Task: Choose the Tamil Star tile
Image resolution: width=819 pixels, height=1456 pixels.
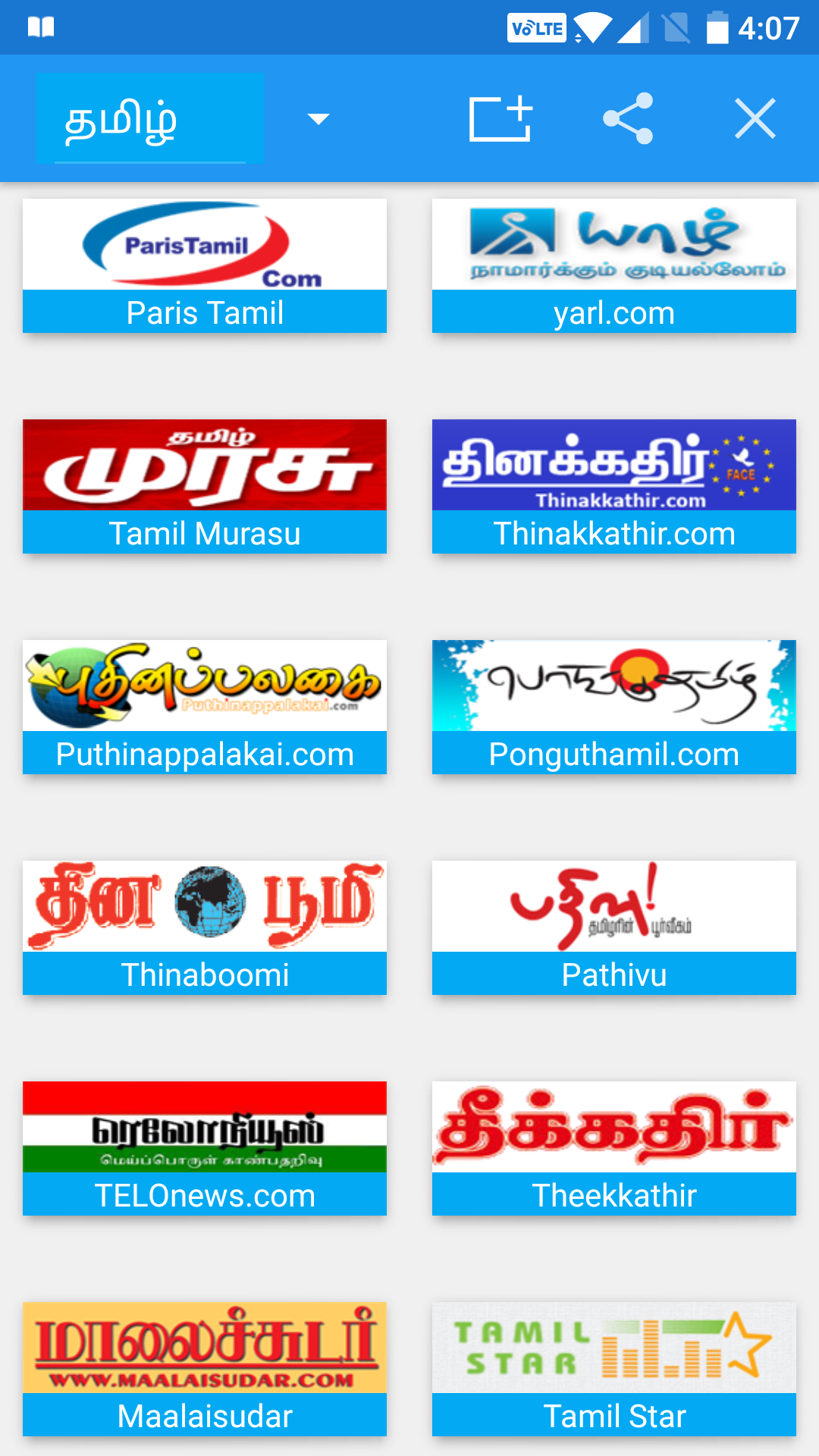Action: 614,1369
